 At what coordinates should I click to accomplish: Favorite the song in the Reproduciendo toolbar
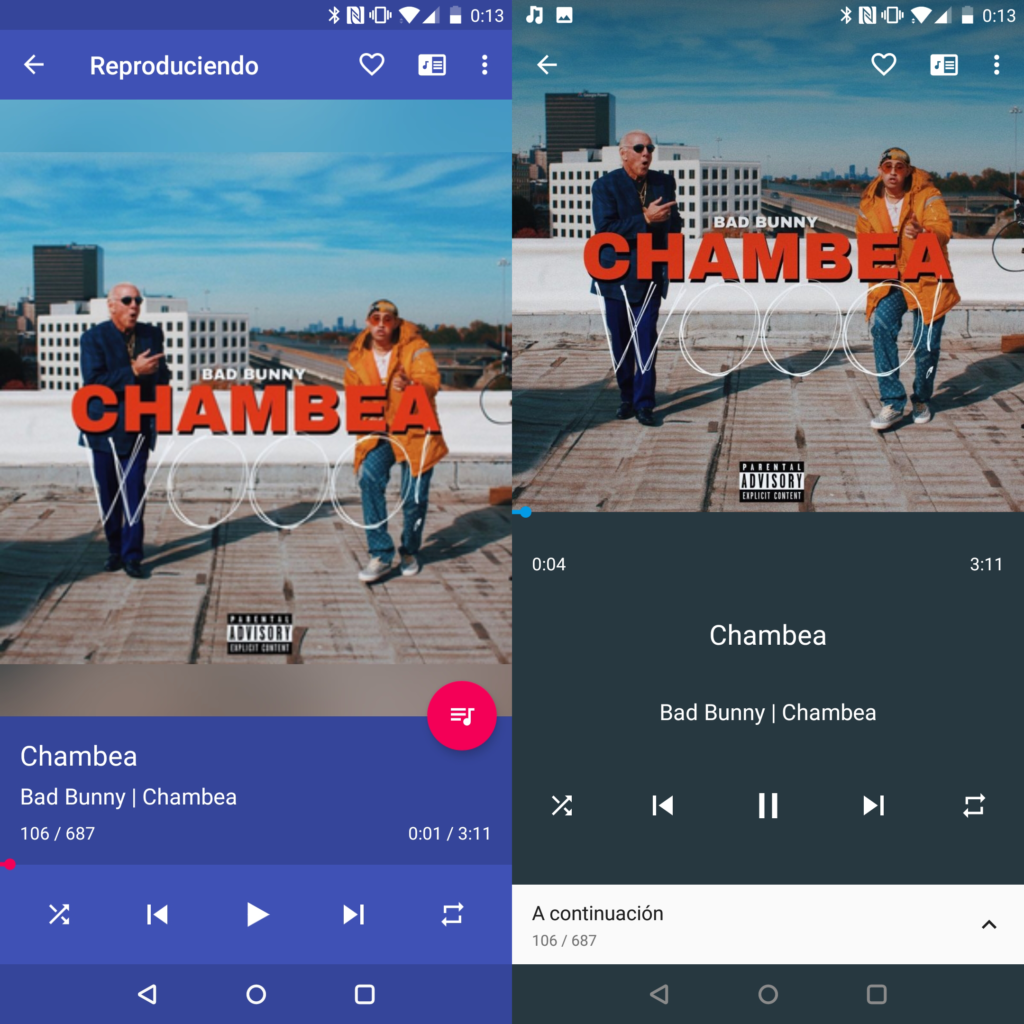point(372,65)
